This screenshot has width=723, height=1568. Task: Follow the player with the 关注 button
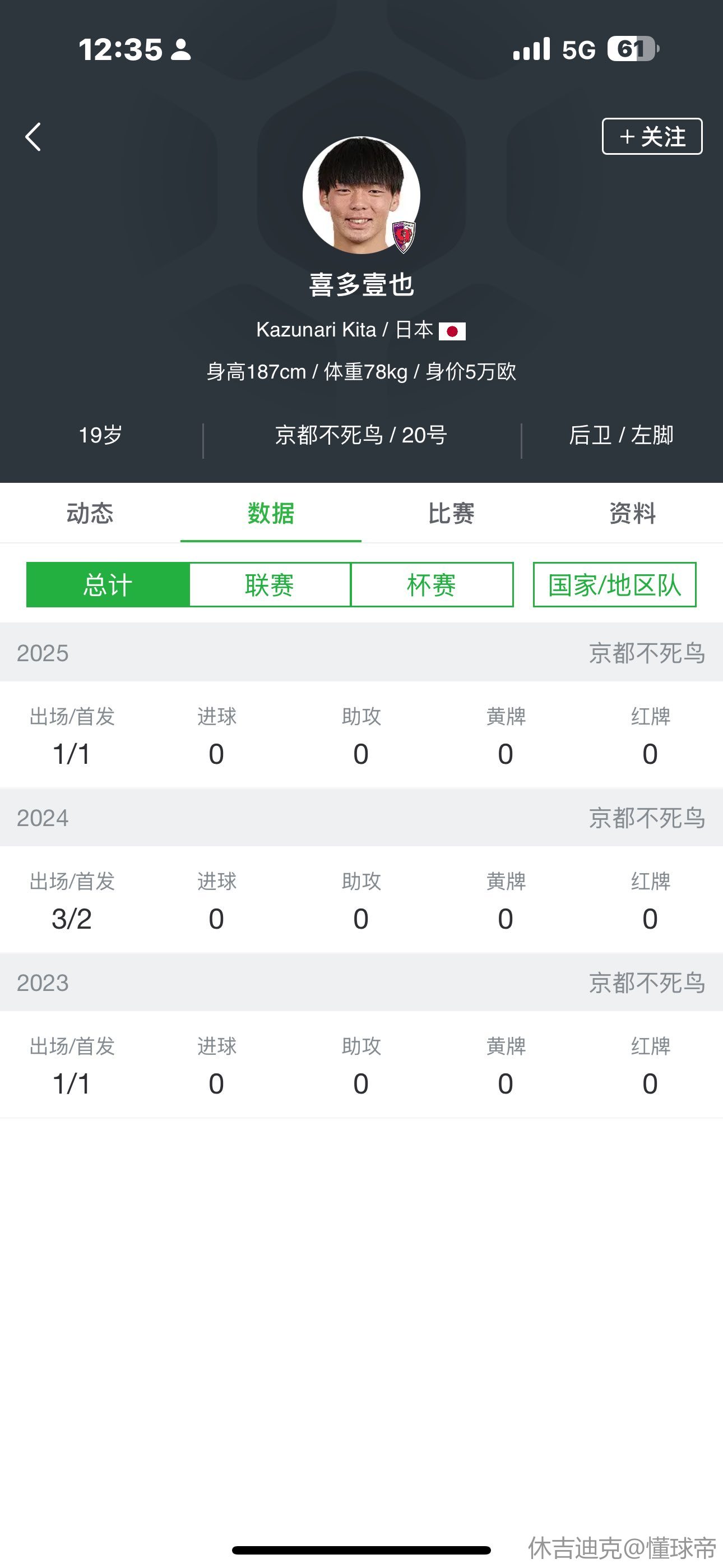click(x=652, y=136)
